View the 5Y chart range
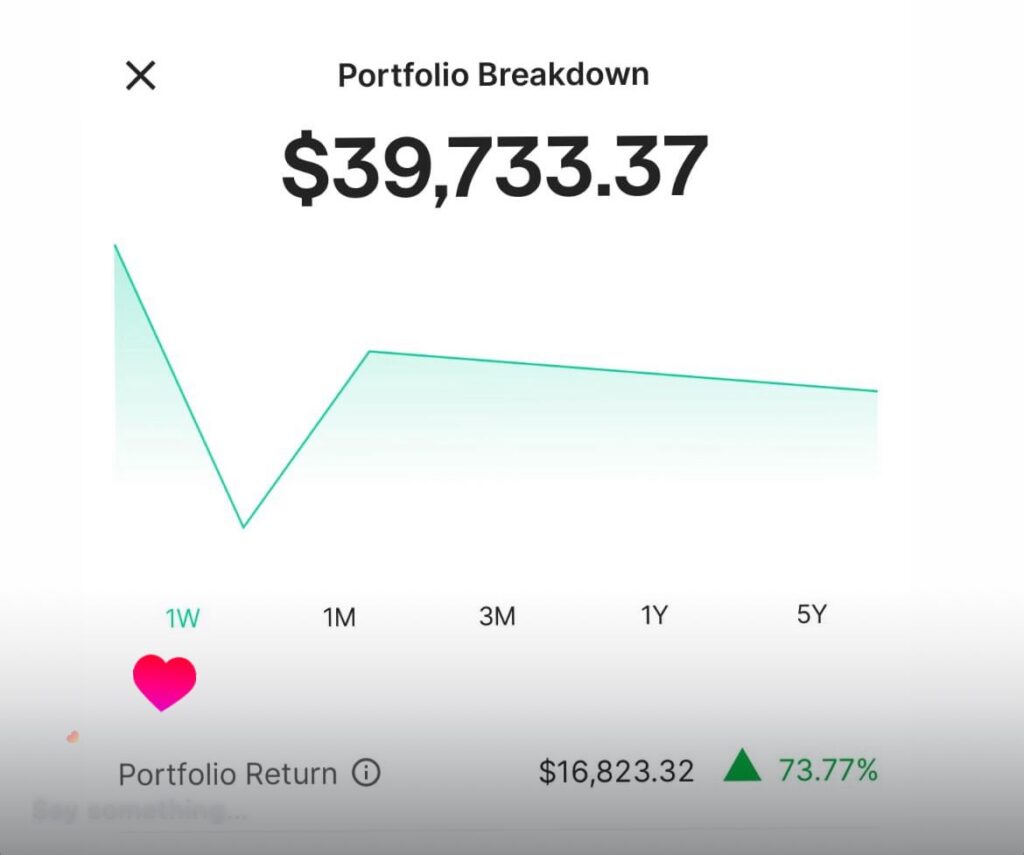The image size is (1024, 855). (811, 615)
